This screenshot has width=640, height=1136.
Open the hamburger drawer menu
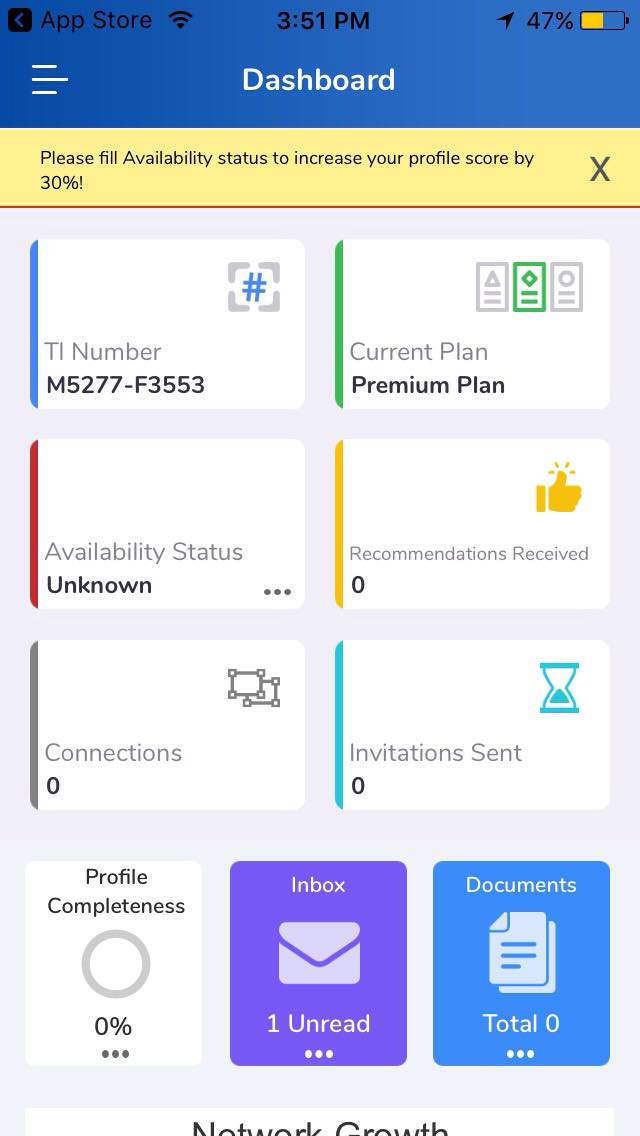pyautogui.click(x=50, y=80)
